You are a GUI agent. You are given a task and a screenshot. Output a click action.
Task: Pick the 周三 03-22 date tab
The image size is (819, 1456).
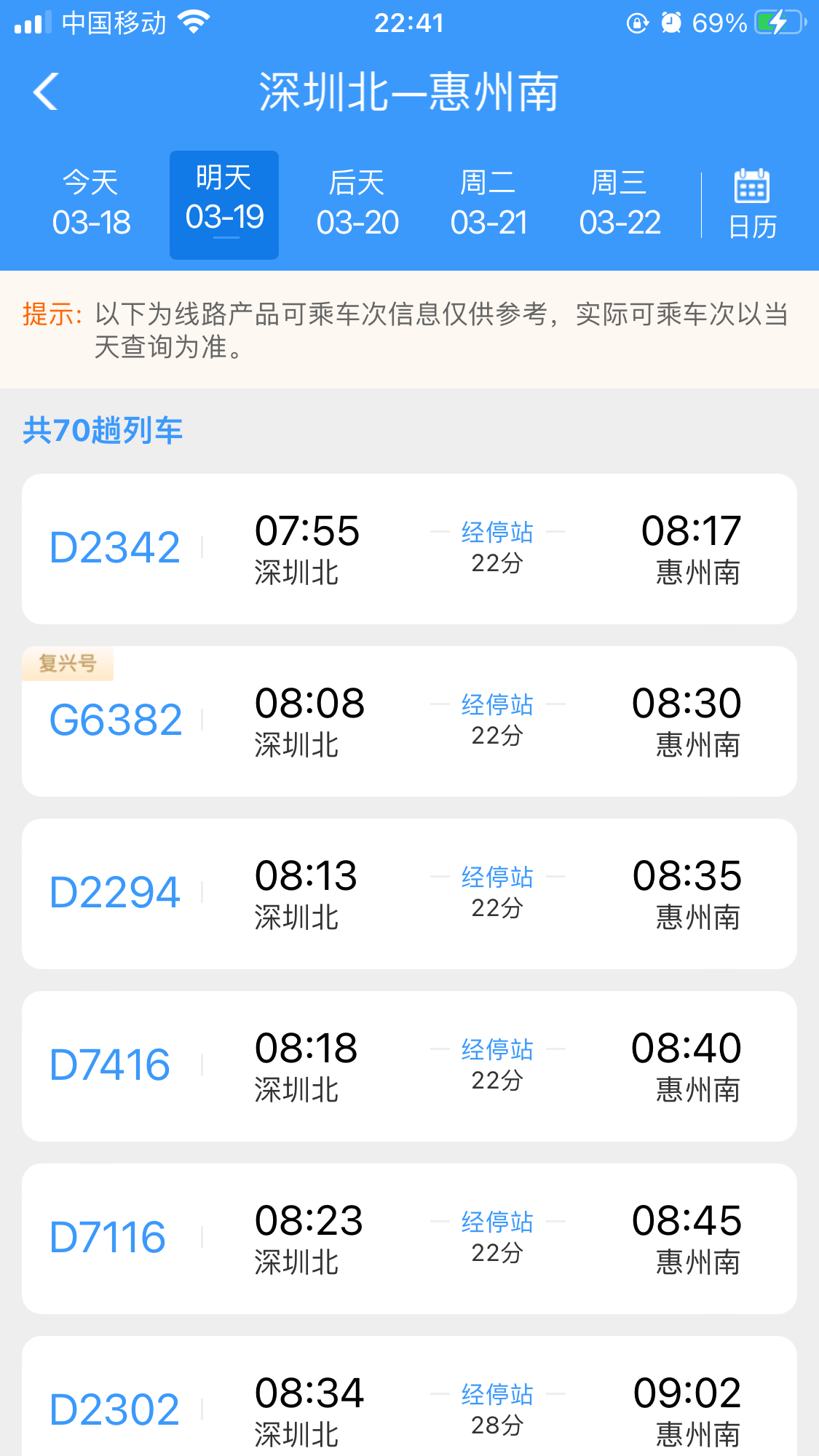tap(620, 204)
